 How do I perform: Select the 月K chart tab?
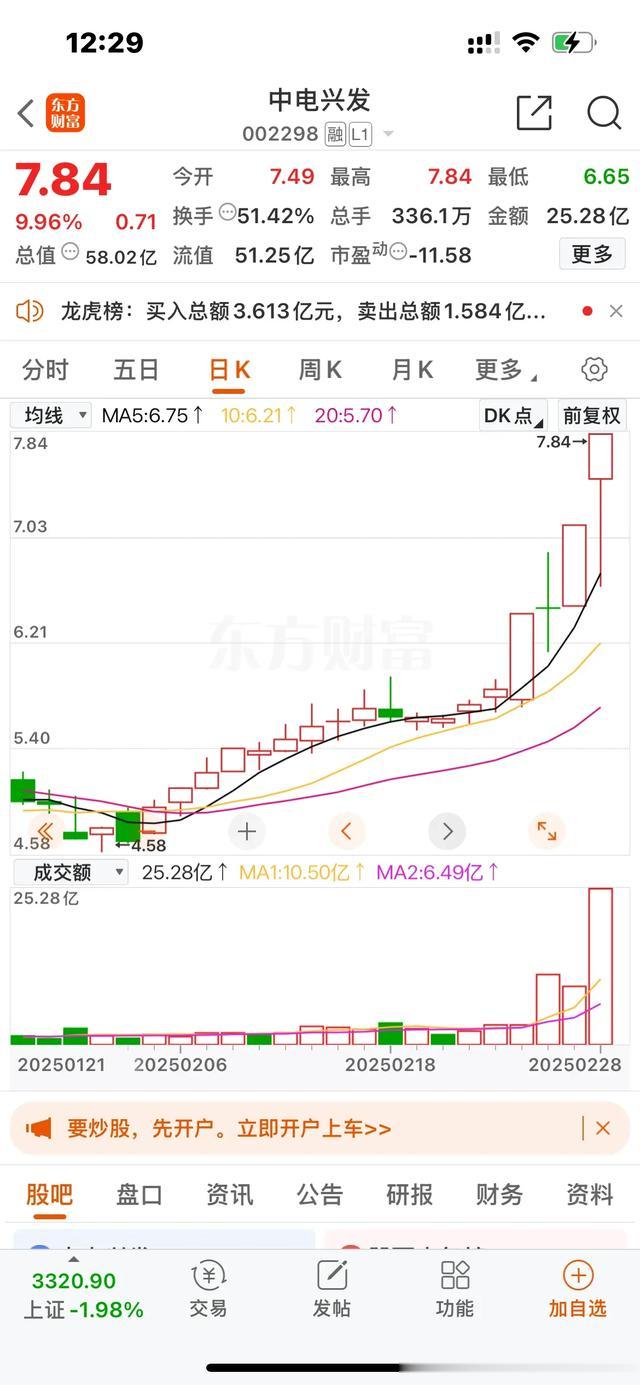point(411,370)
